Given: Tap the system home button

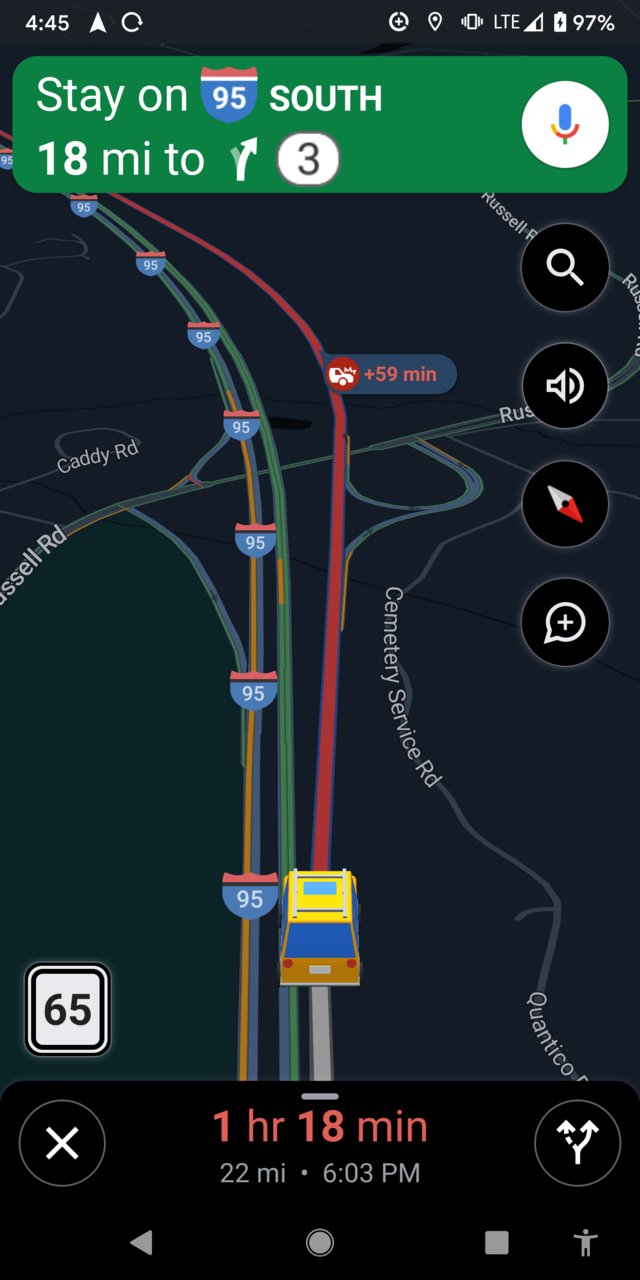Looking at the screenshot, I should point(320,1243).
